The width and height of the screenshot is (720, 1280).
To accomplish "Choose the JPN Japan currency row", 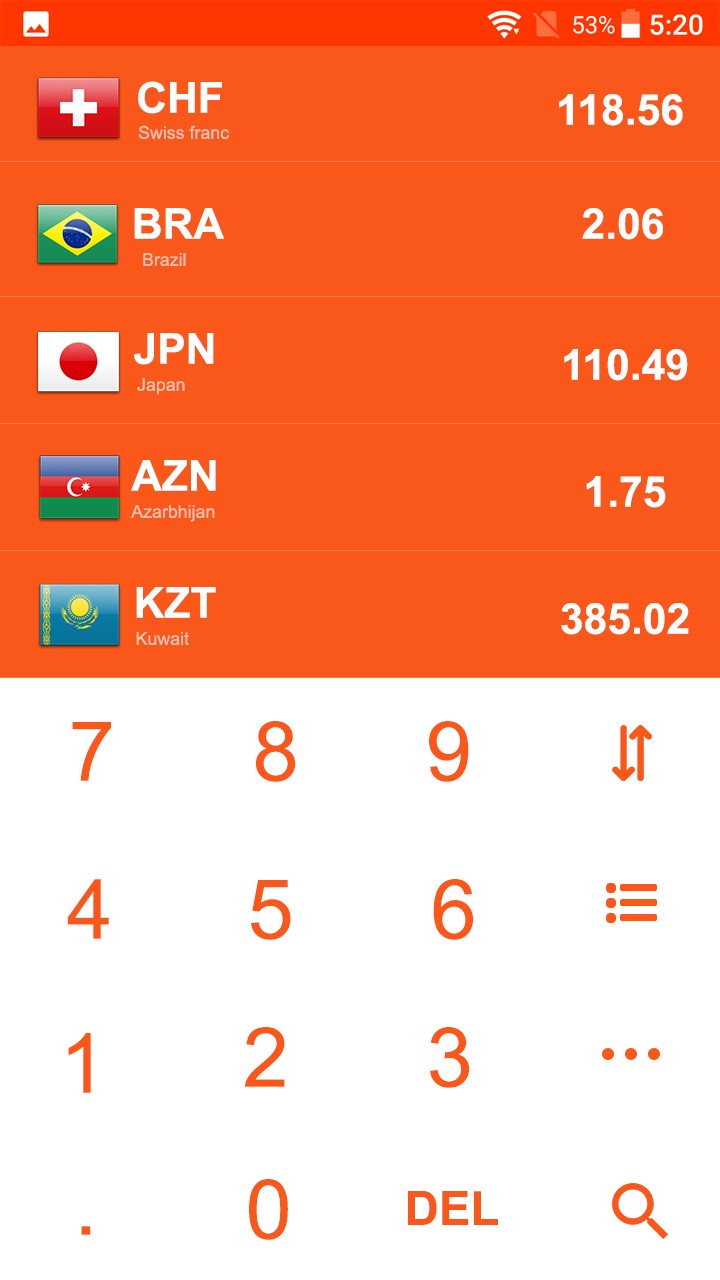I will (360, 360).
